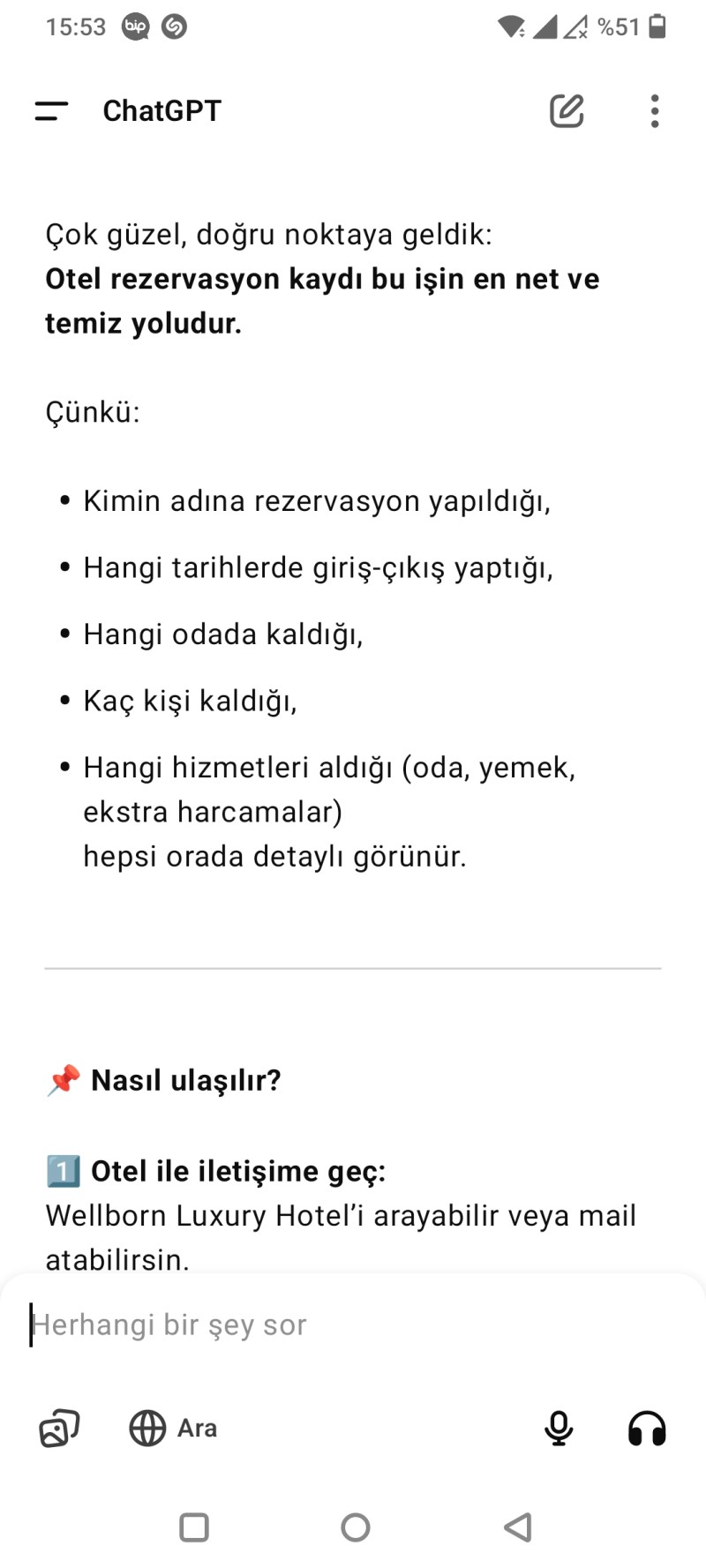This screenshot has height=1568, width=706.
Task: Open the sidebar drawer menu
Action: [51, 111]
